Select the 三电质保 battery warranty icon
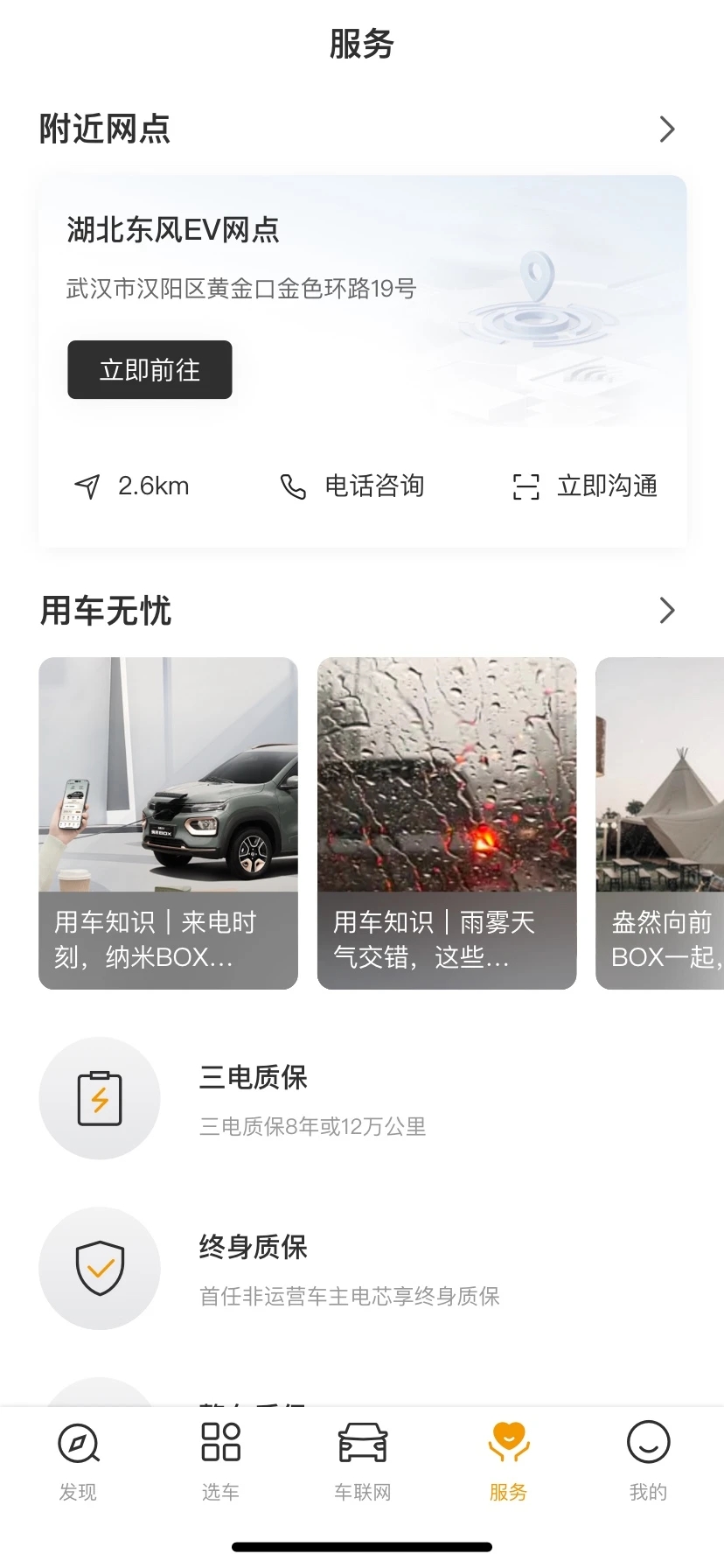Viewport: 724px width, 1568px height. (100, 1098)
